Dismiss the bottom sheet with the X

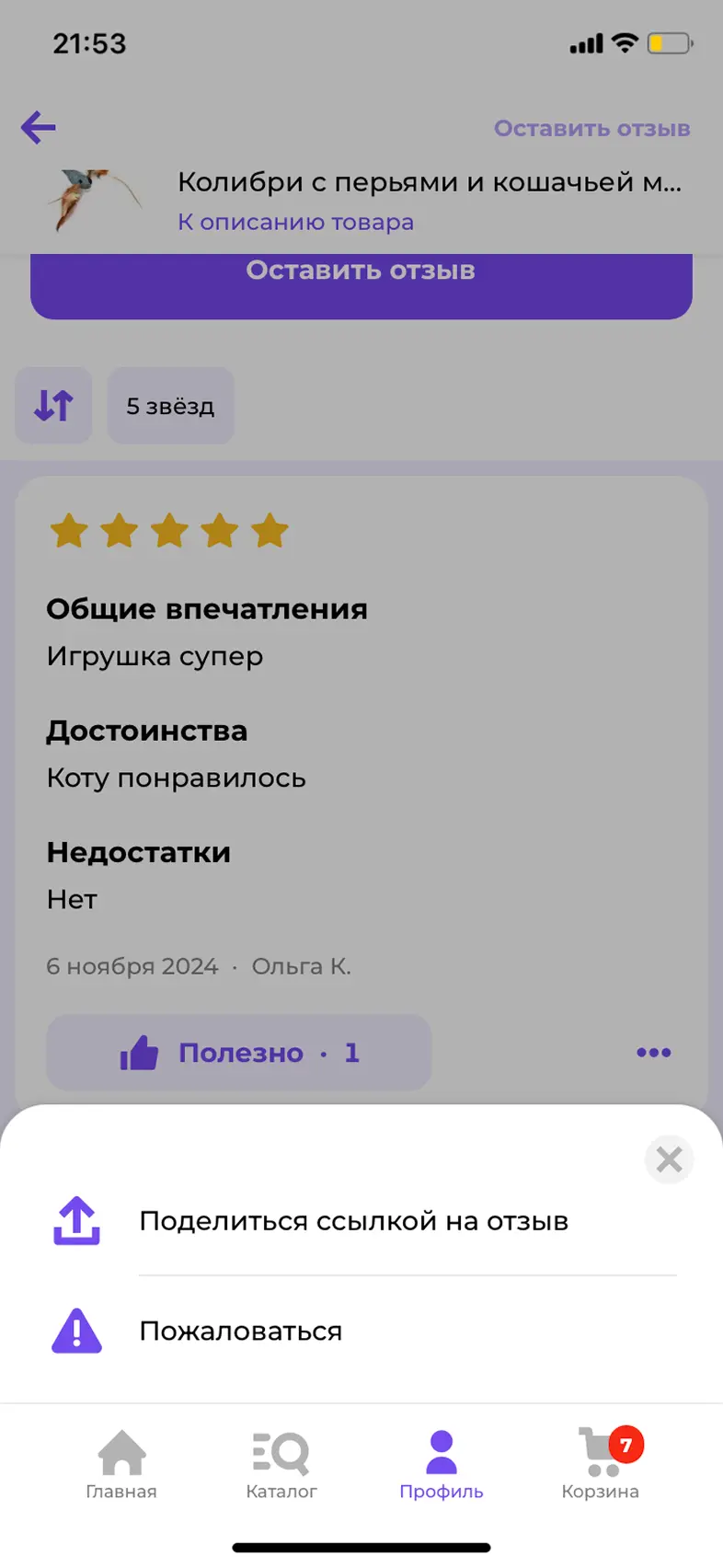[x=669, y=1159]
